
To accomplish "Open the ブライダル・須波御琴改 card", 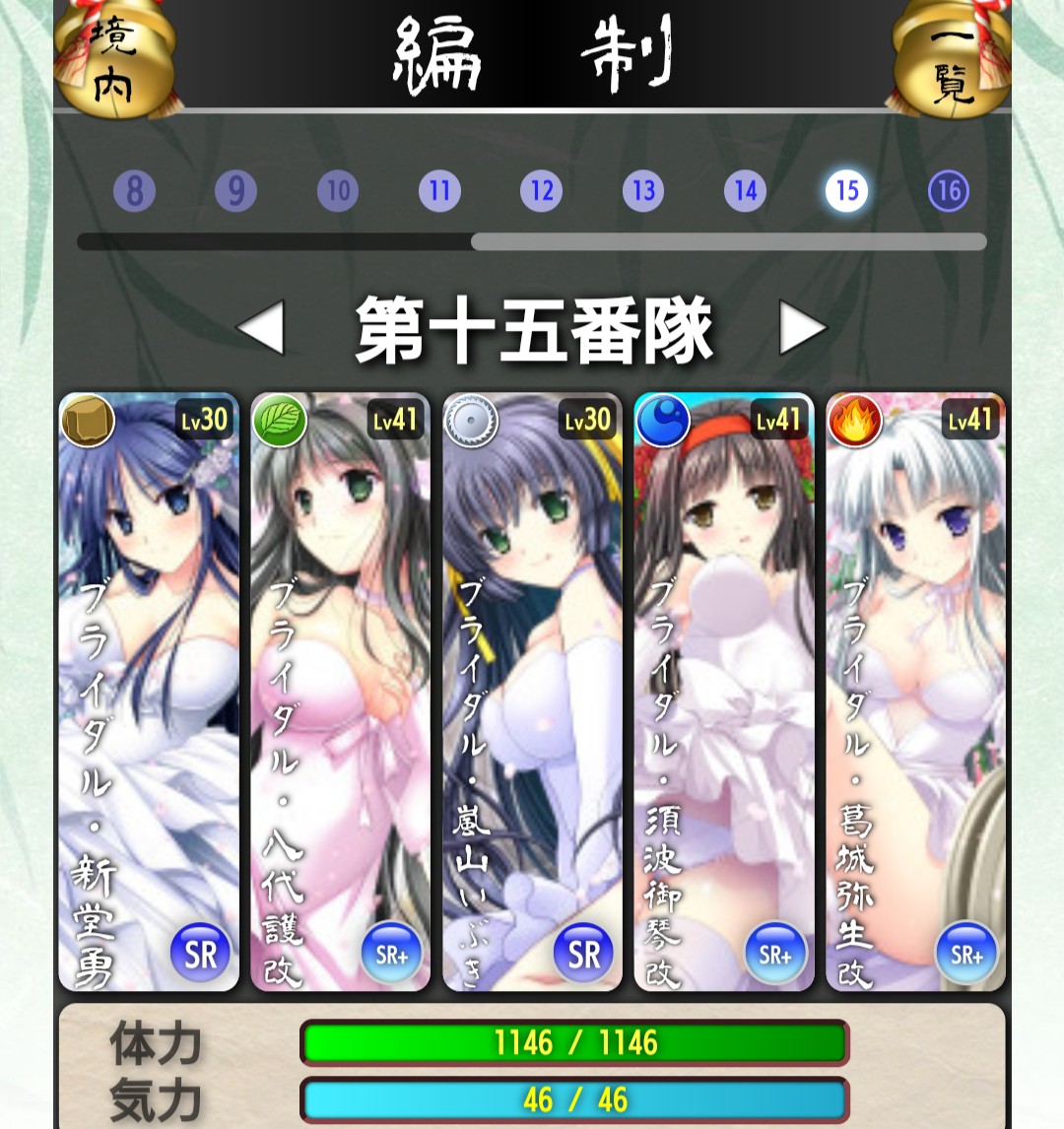I will coord(724,692).
